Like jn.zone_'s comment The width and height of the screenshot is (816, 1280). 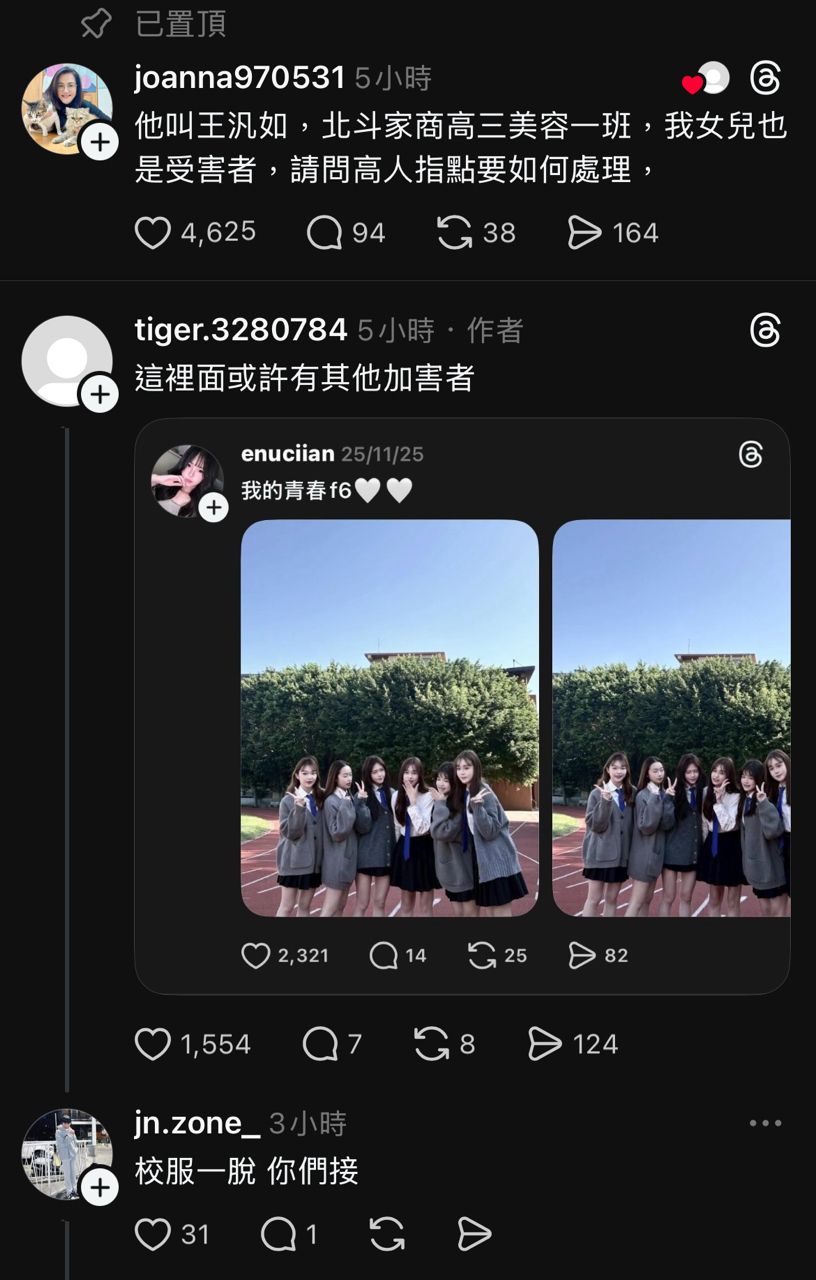click(153, 1235)
